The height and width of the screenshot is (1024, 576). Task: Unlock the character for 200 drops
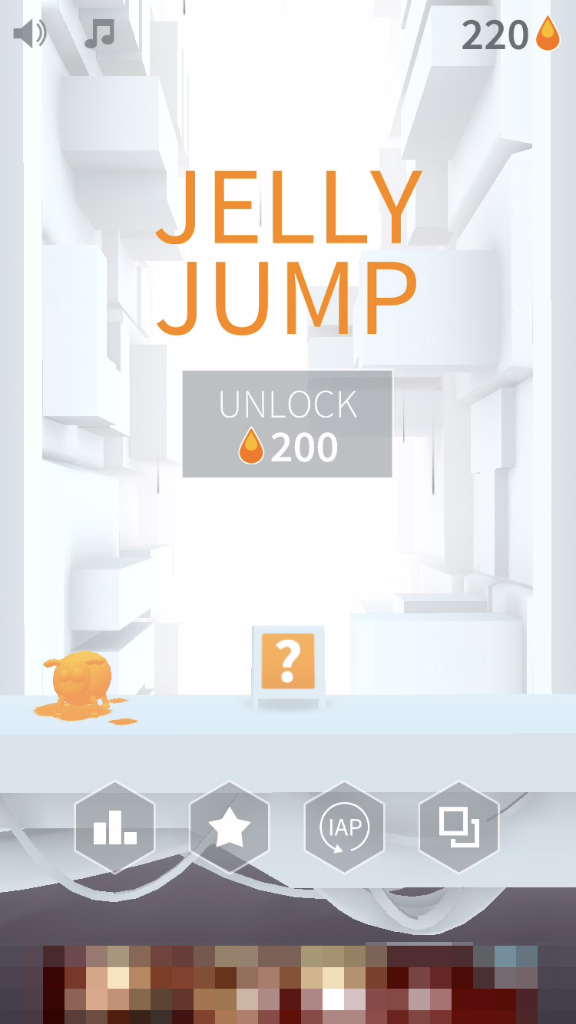[287, 424]
